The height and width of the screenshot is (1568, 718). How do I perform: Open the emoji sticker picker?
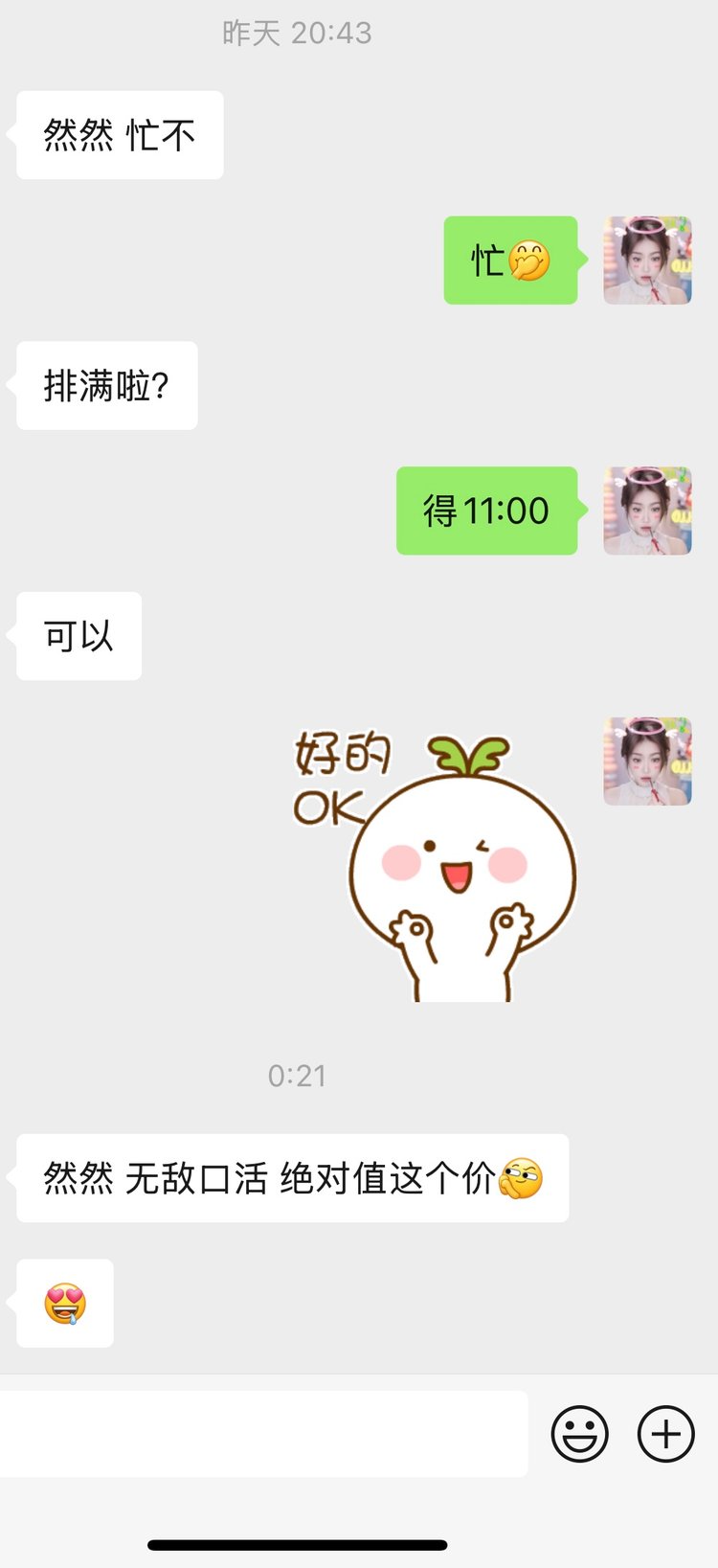pos(579,1434)
